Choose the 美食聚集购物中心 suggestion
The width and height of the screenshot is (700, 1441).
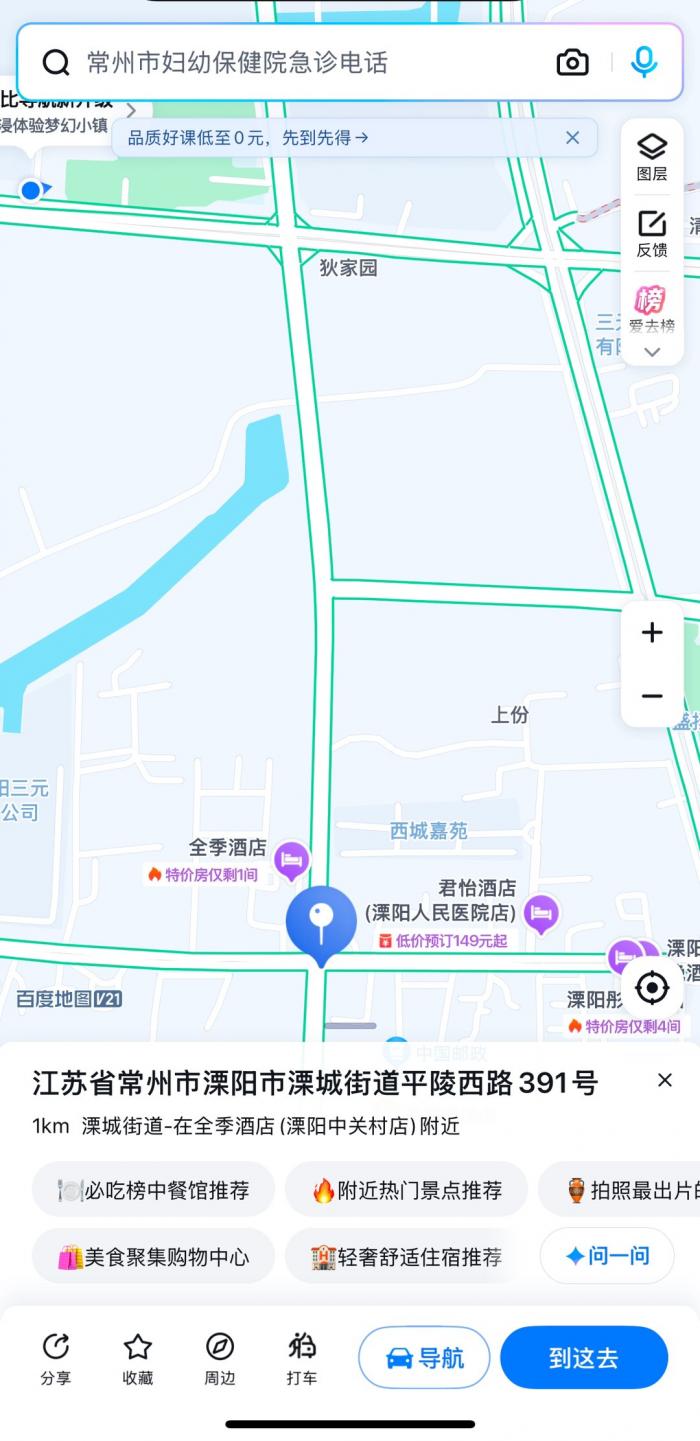click(154, 1256)
